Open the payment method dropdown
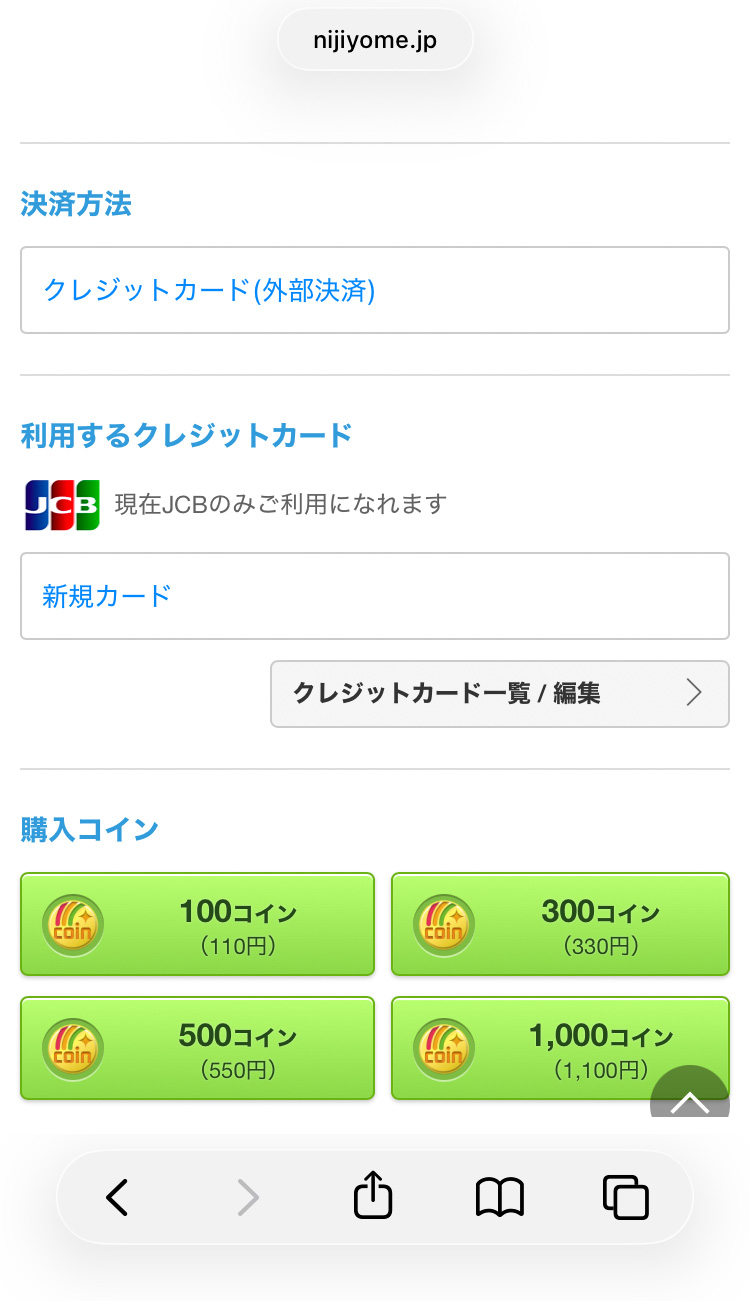 [x=374, y=290]
